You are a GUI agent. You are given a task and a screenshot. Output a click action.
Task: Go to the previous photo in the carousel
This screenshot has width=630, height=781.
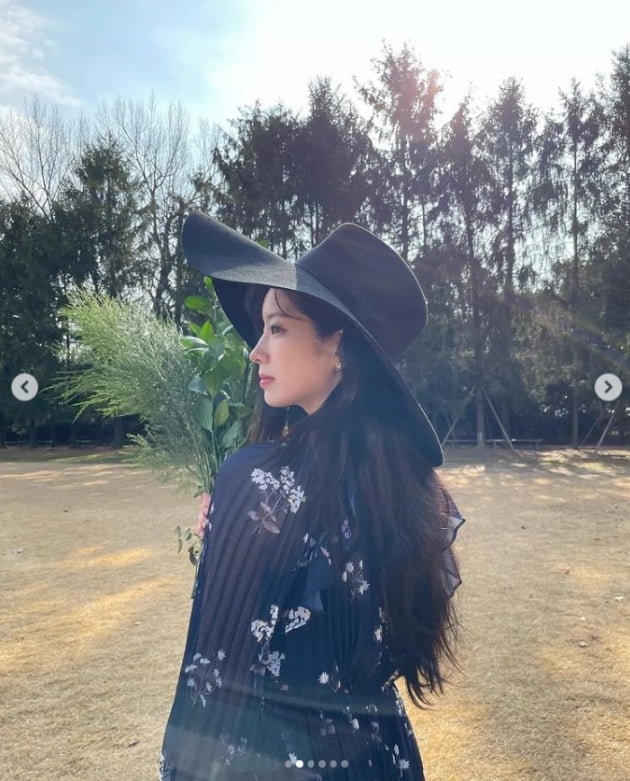tap(24, 387)
